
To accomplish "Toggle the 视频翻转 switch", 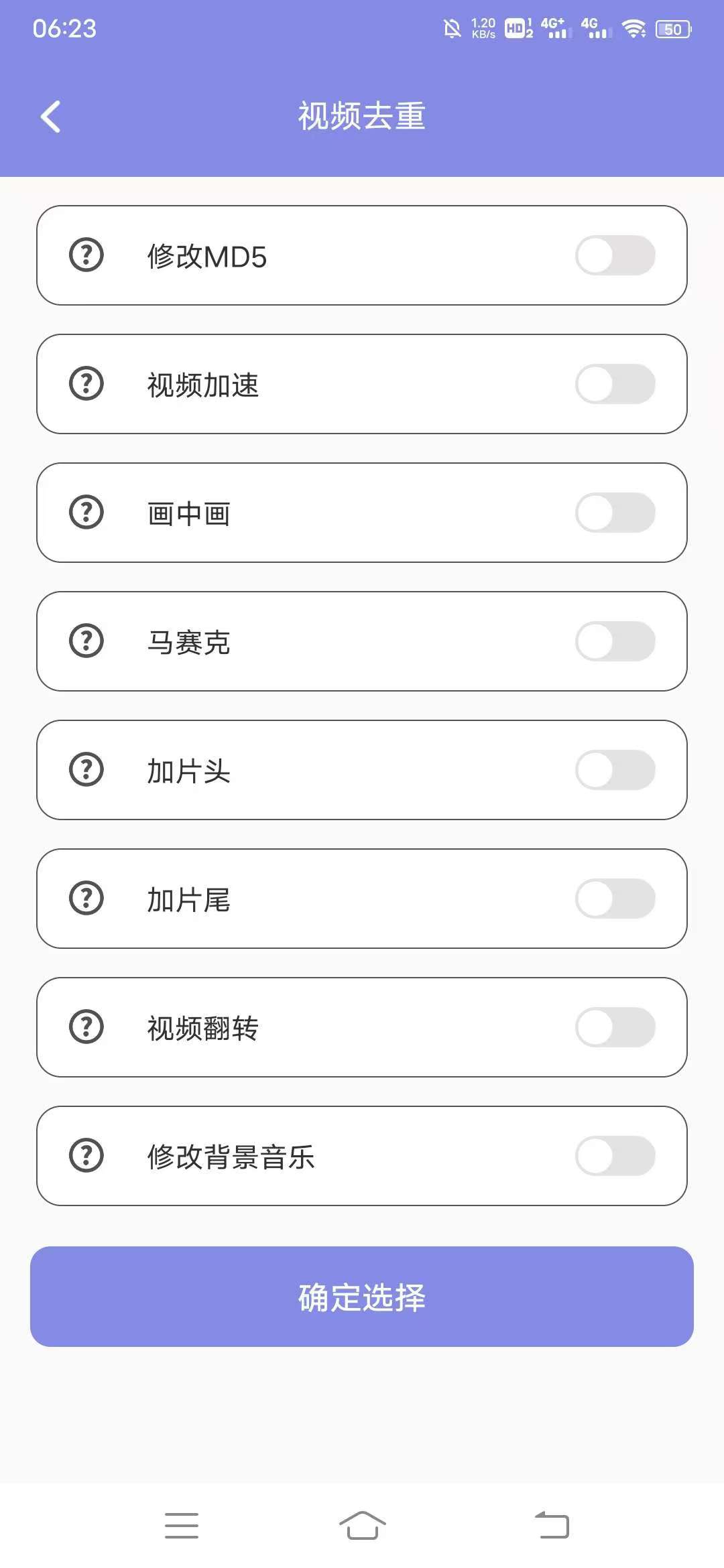I will click(x=615, y=1027).
